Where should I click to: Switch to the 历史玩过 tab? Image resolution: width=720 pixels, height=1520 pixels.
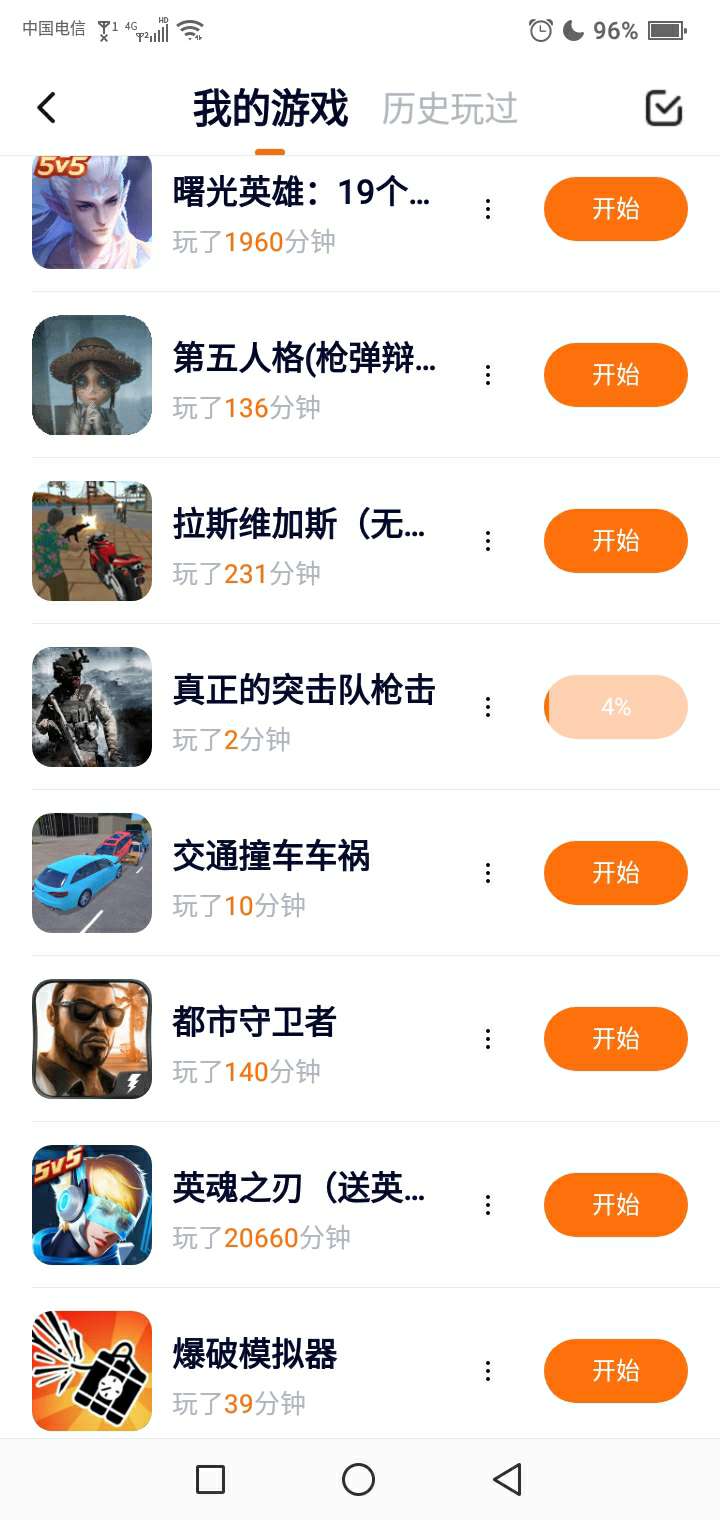[x=449, y=108]
